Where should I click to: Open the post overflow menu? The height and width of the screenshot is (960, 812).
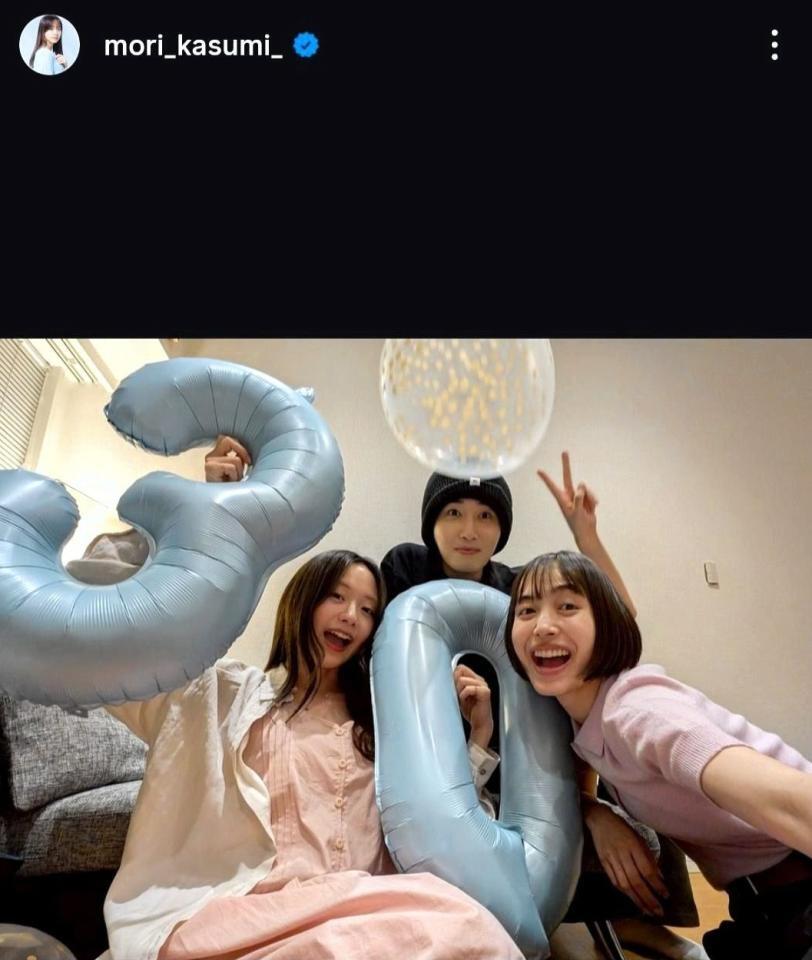click(774, 45)
